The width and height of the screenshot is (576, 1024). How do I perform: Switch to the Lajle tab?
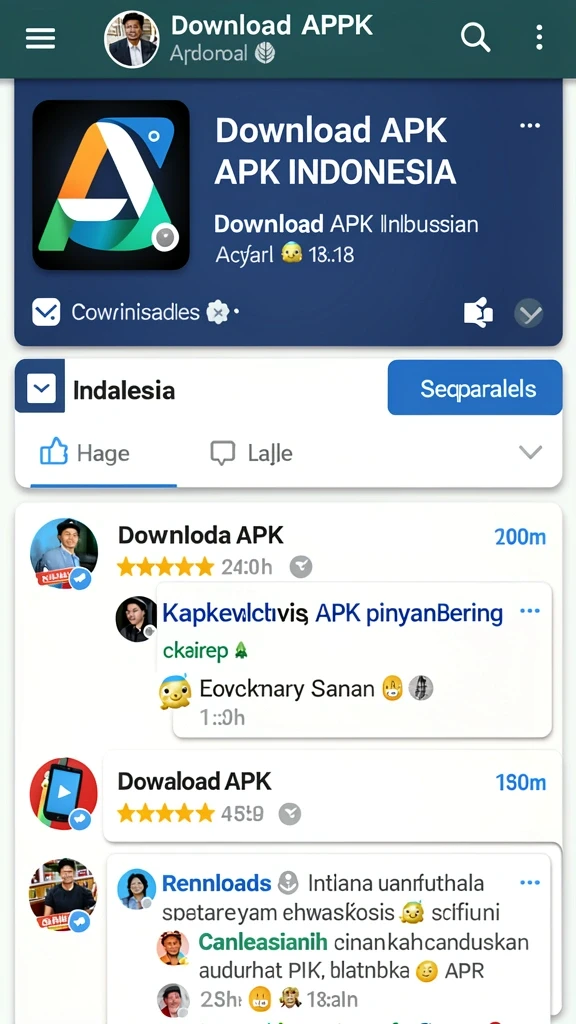pos(251,453)
